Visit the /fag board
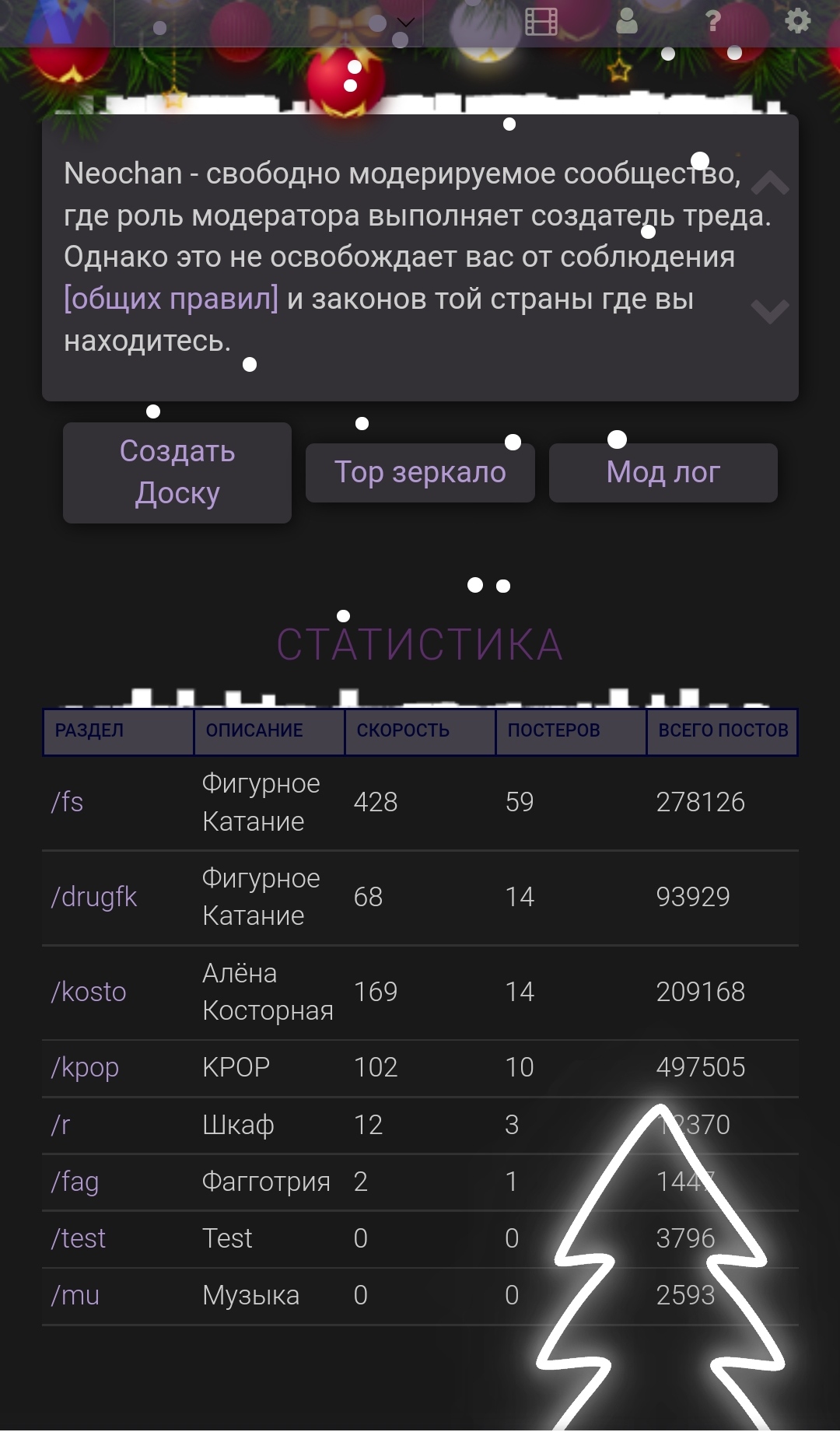Image resolution: width=840 pixels, height=1432 pixels. pos(75,1182)
